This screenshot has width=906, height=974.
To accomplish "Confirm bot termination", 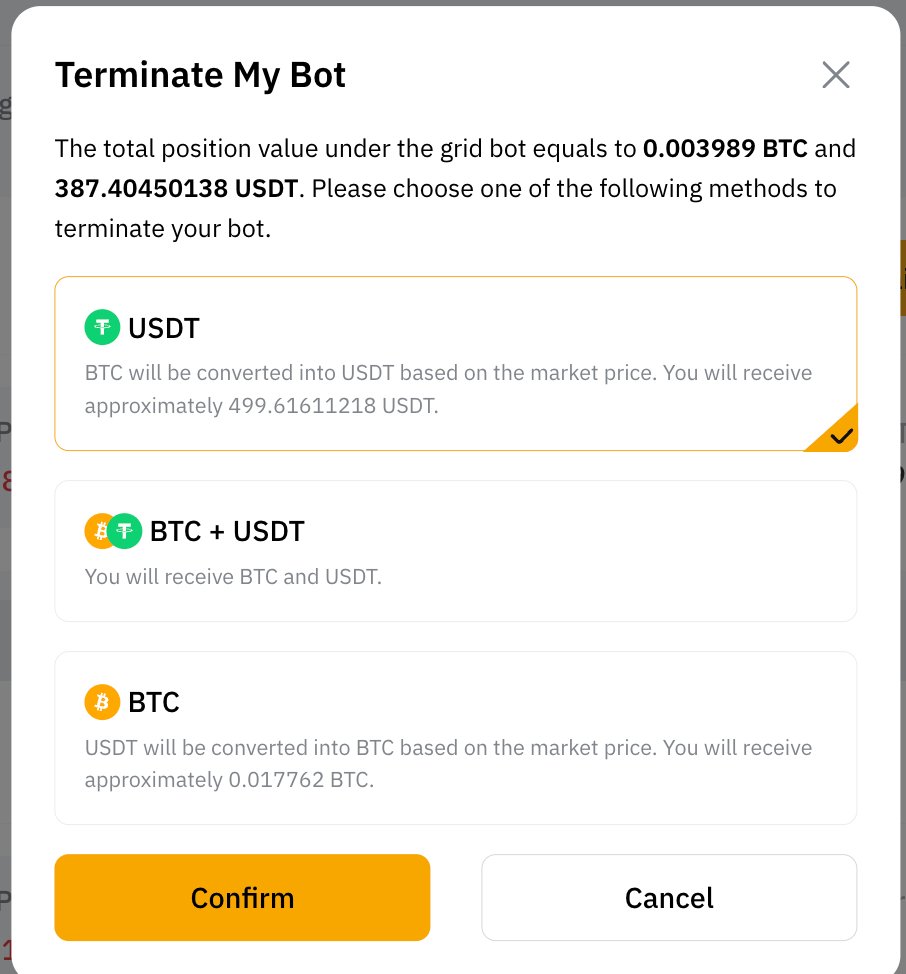I will [242, 897].
